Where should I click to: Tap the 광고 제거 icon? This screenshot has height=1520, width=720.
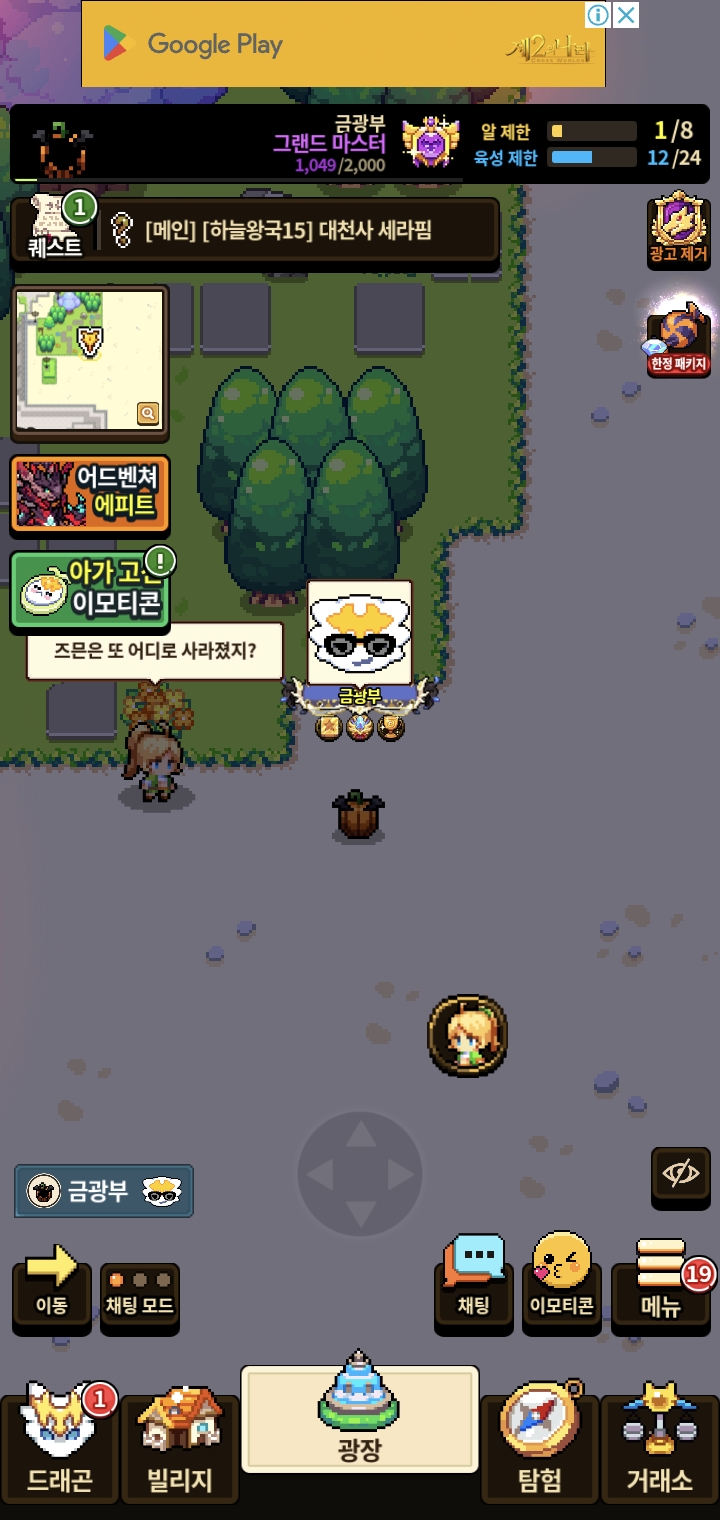[x=679, y=231]
